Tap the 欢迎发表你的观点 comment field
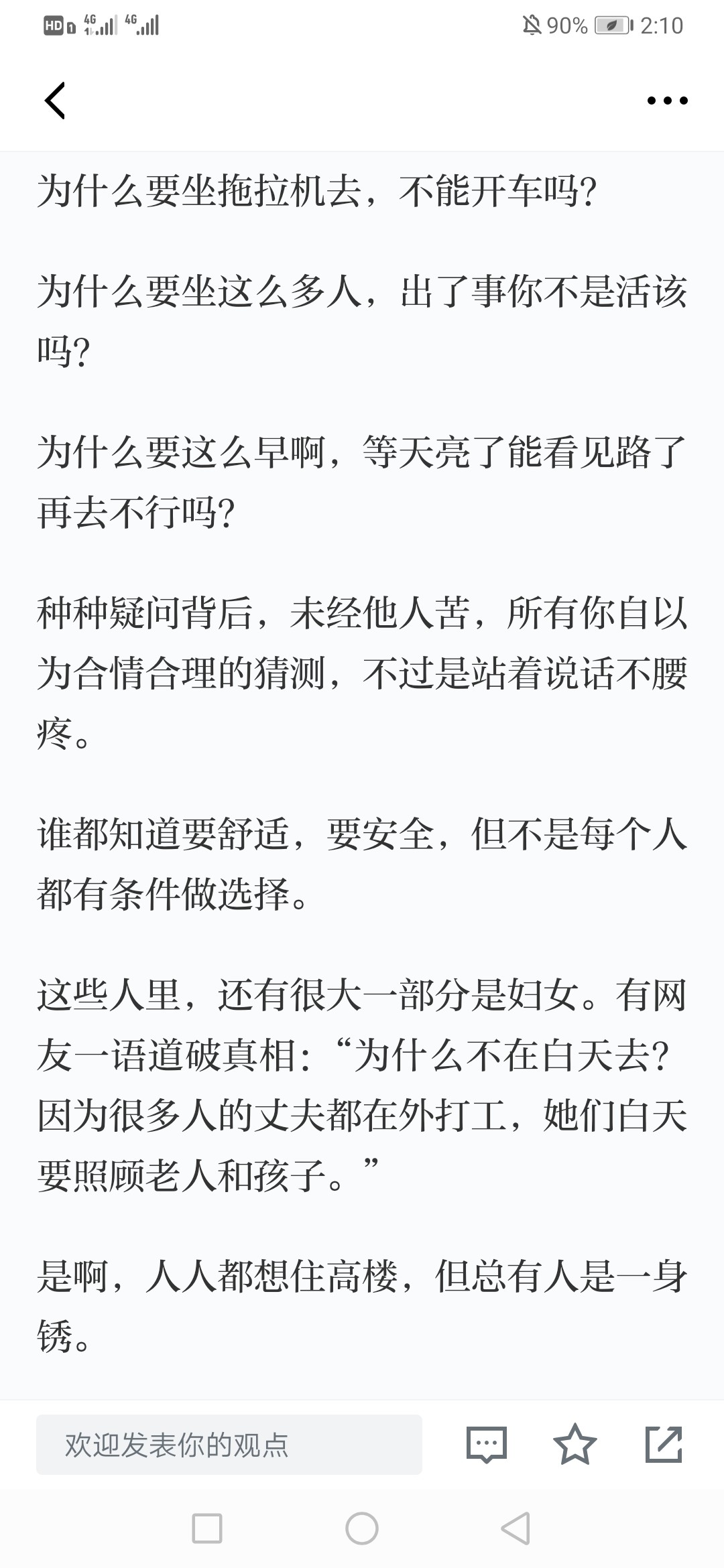The image size is (724, 1568). point(229,1445)
